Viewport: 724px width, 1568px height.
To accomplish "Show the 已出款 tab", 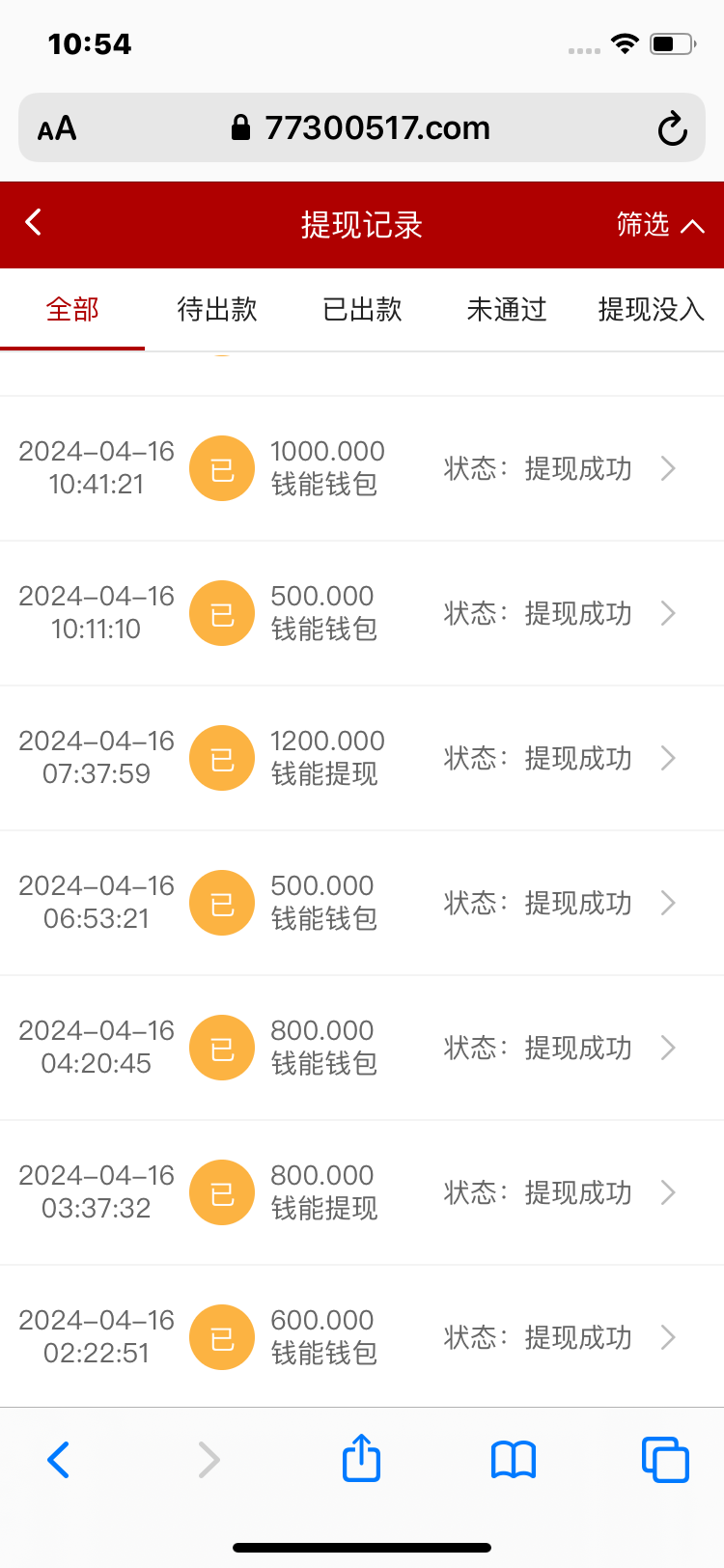I will (362, 310).
